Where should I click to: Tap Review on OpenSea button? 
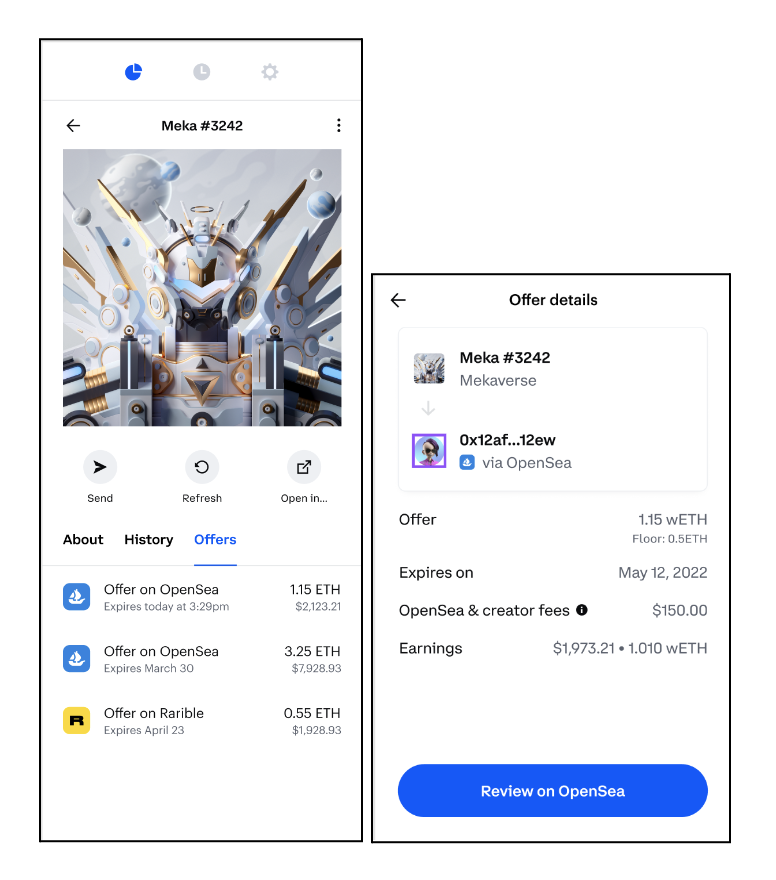552,791
